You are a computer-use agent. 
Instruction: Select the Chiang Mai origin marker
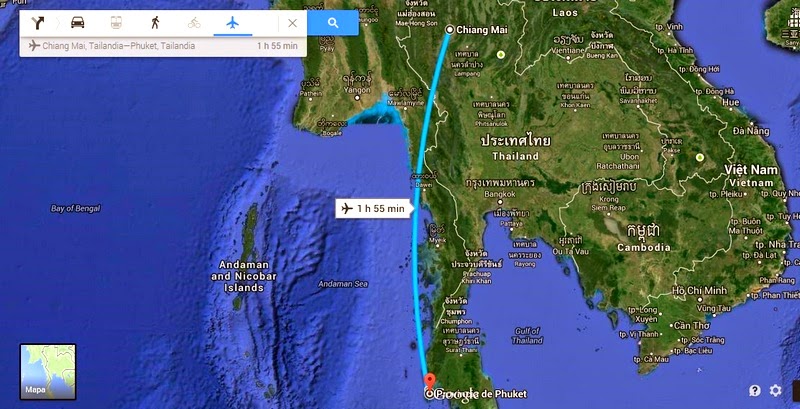coord(449,29)
